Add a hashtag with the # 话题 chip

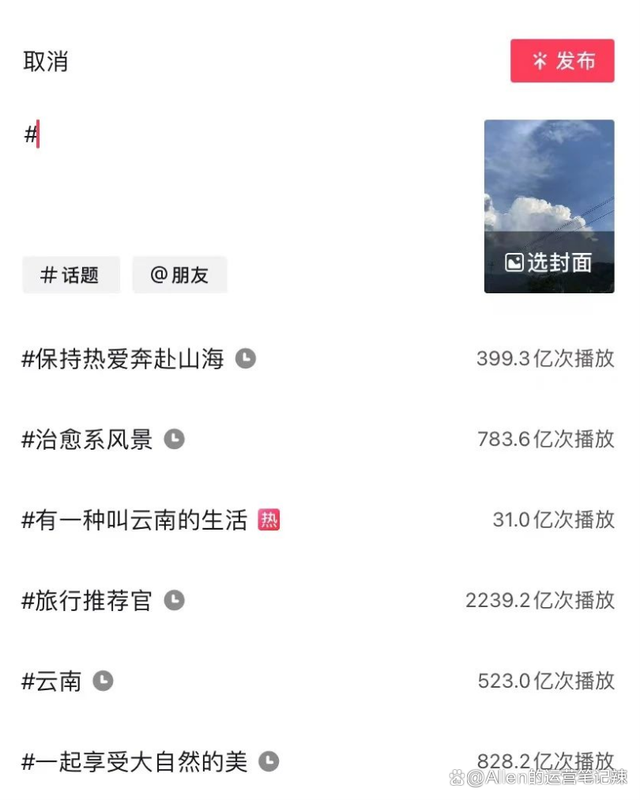click(x=71, y=275)
